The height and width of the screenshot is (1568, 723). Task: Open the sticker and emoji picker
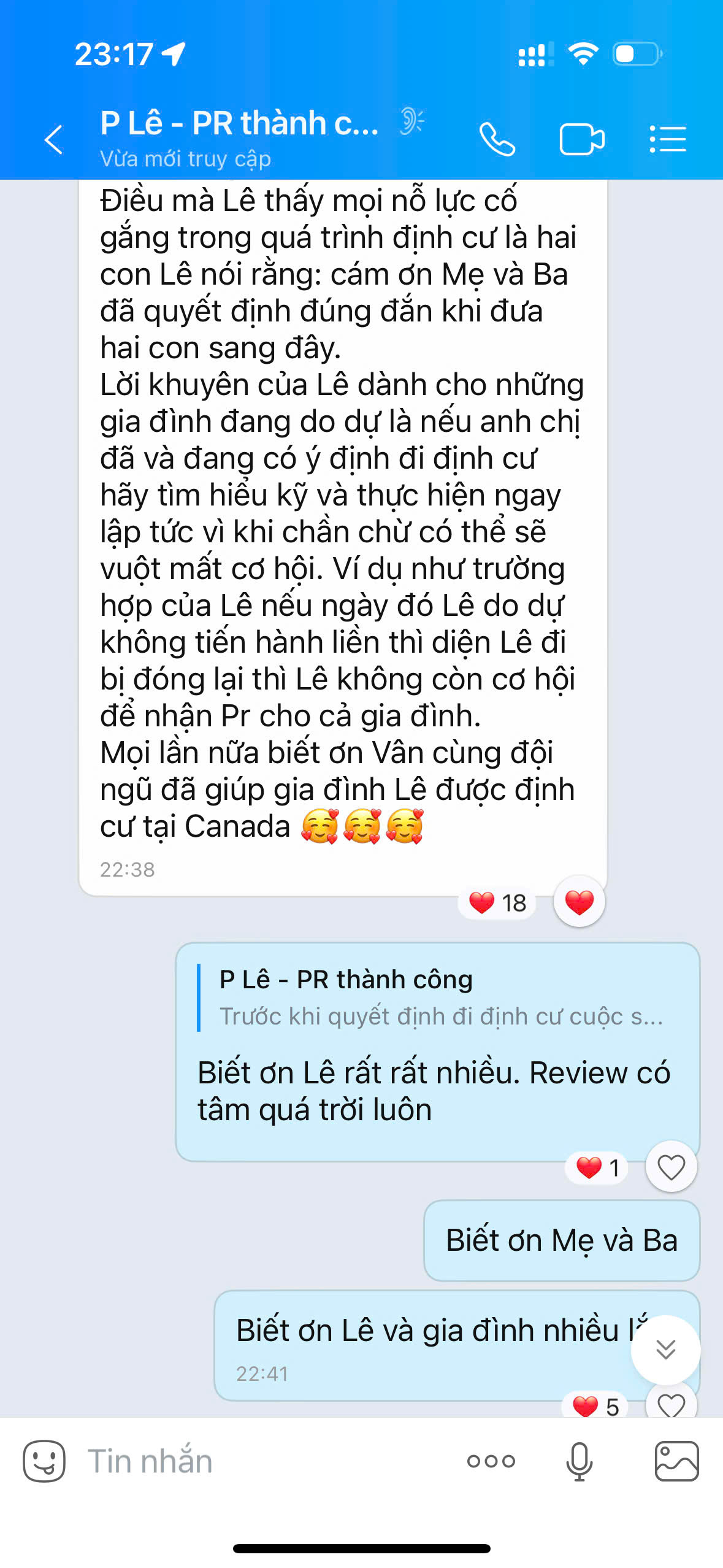44,1461
